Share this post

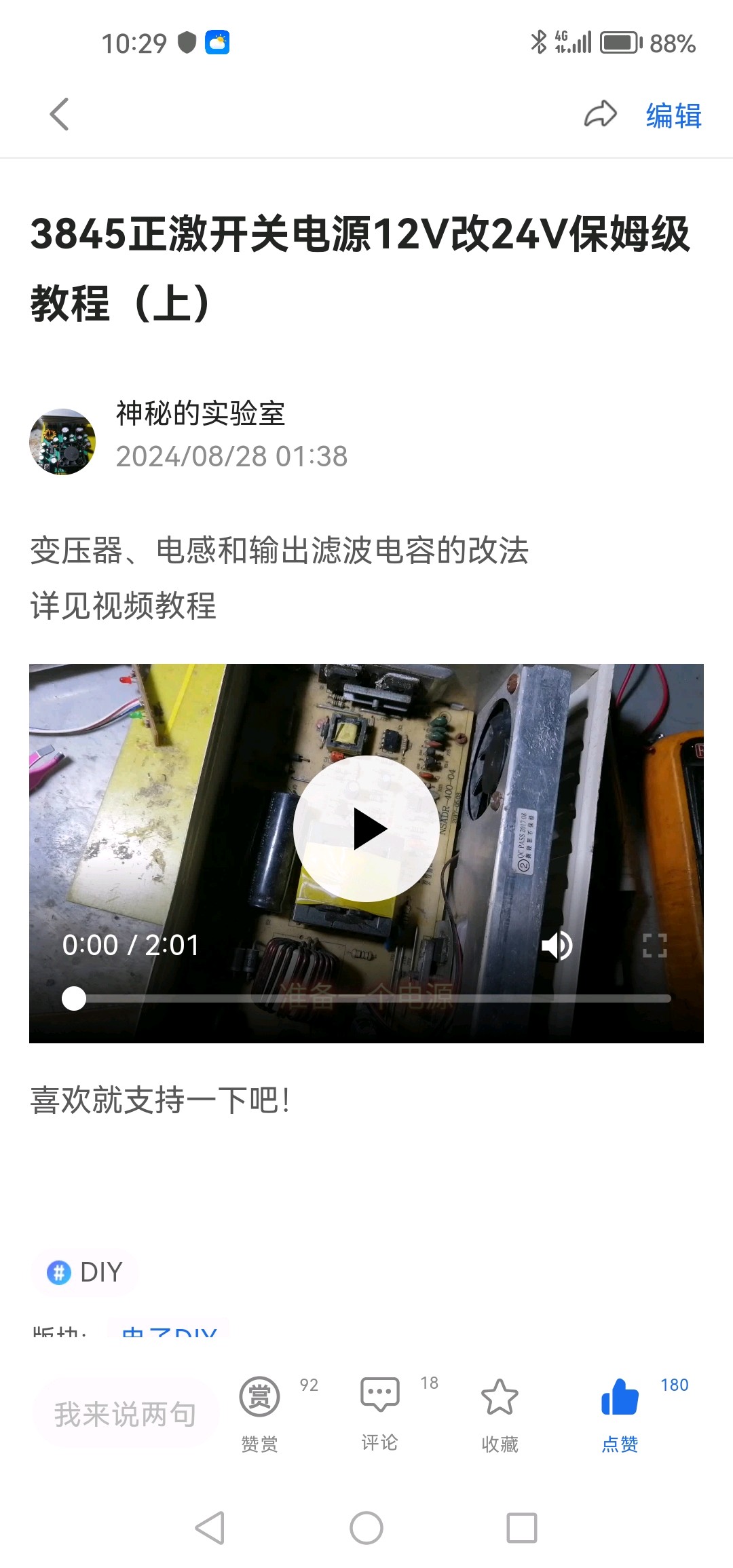[600, 114]
